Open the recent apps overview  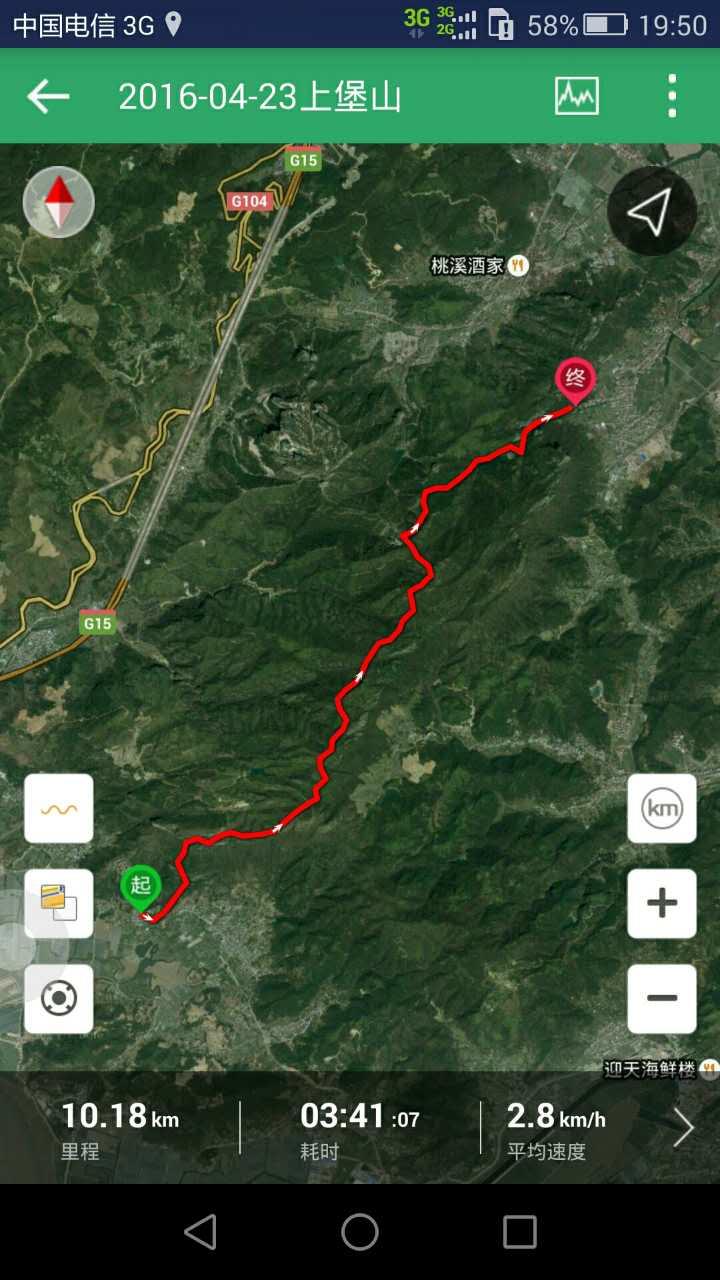[520, 1232]
